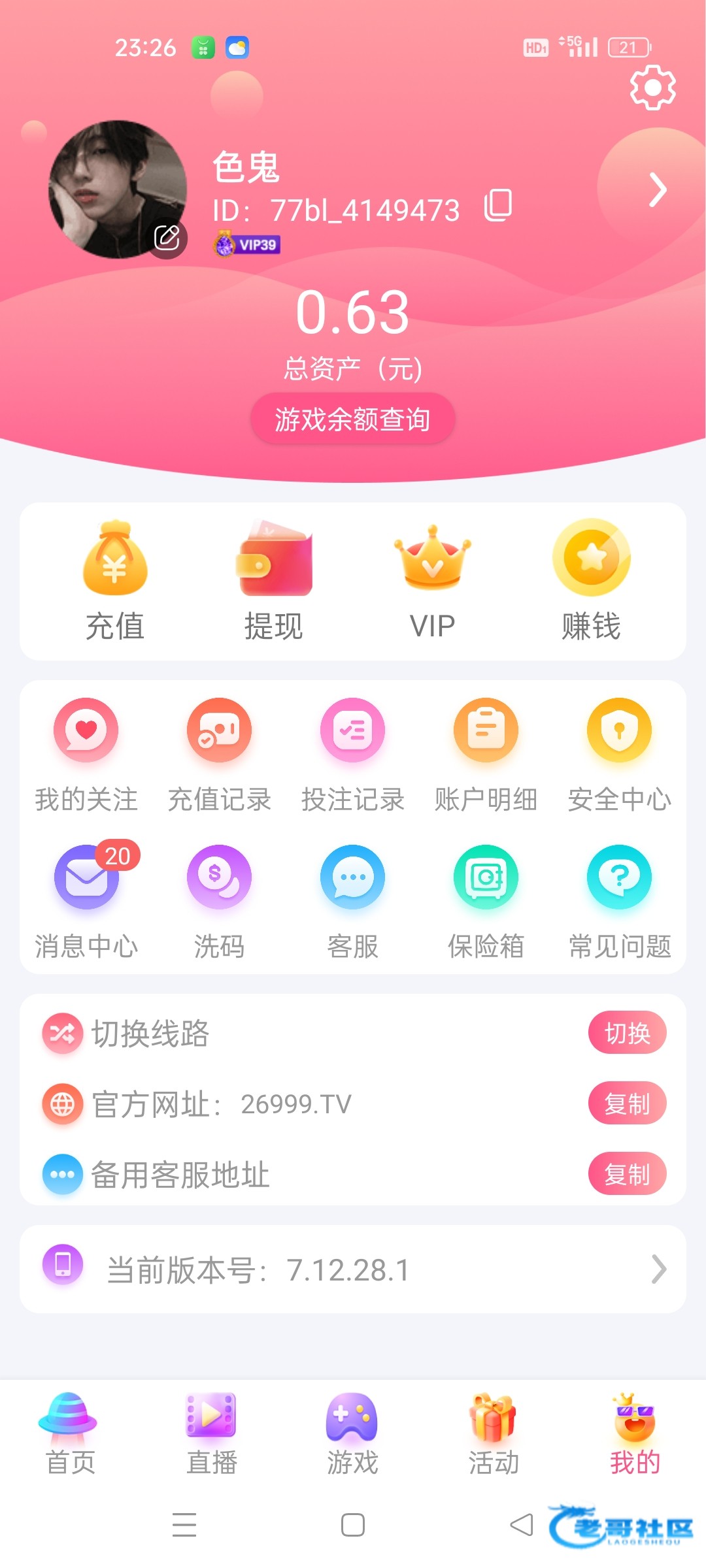Edit the profile avatar
This screenshot has height=1568, width=706.
tap(167, 237)
